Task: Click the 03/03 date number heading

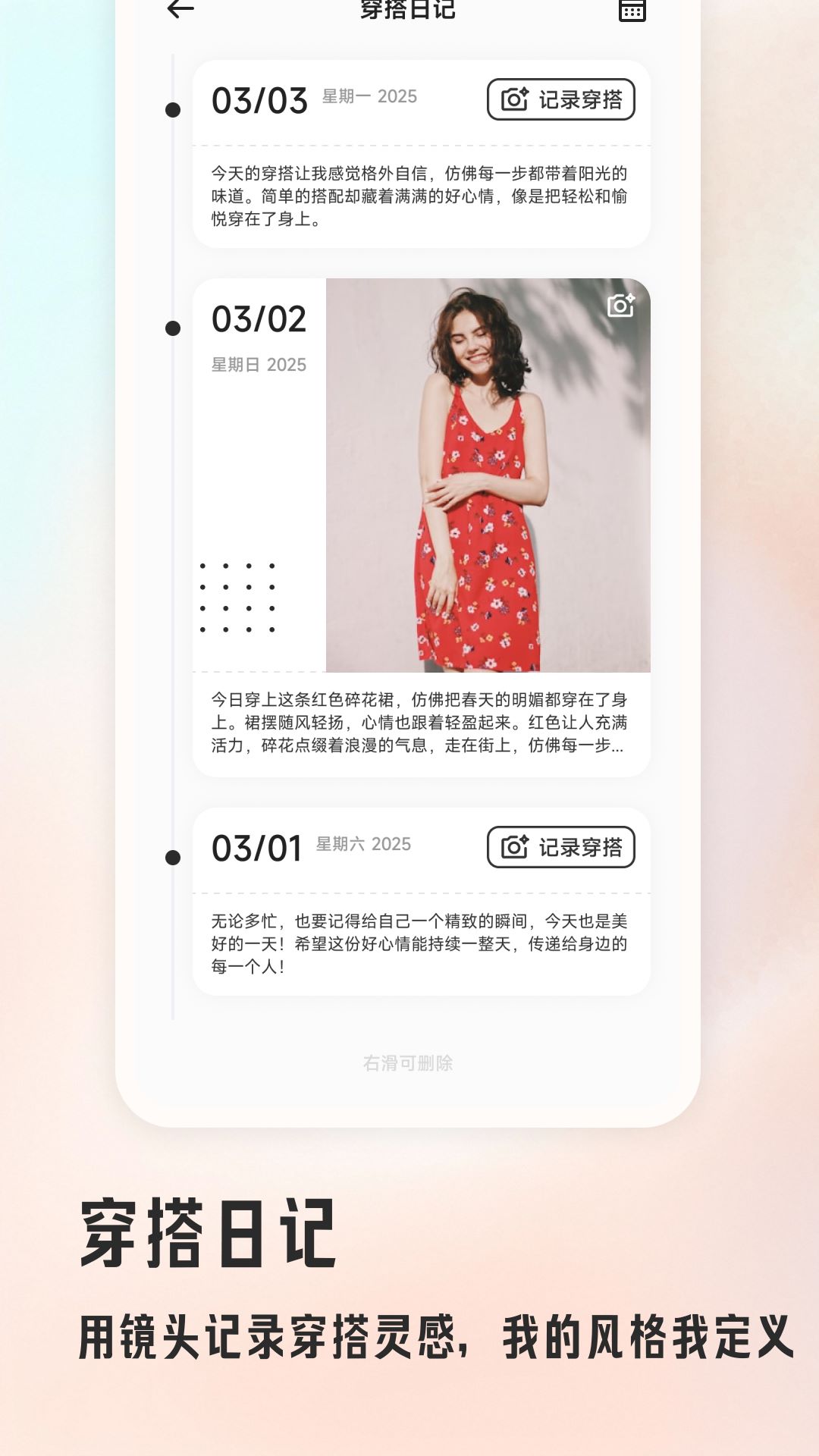Action: point(260,99)
